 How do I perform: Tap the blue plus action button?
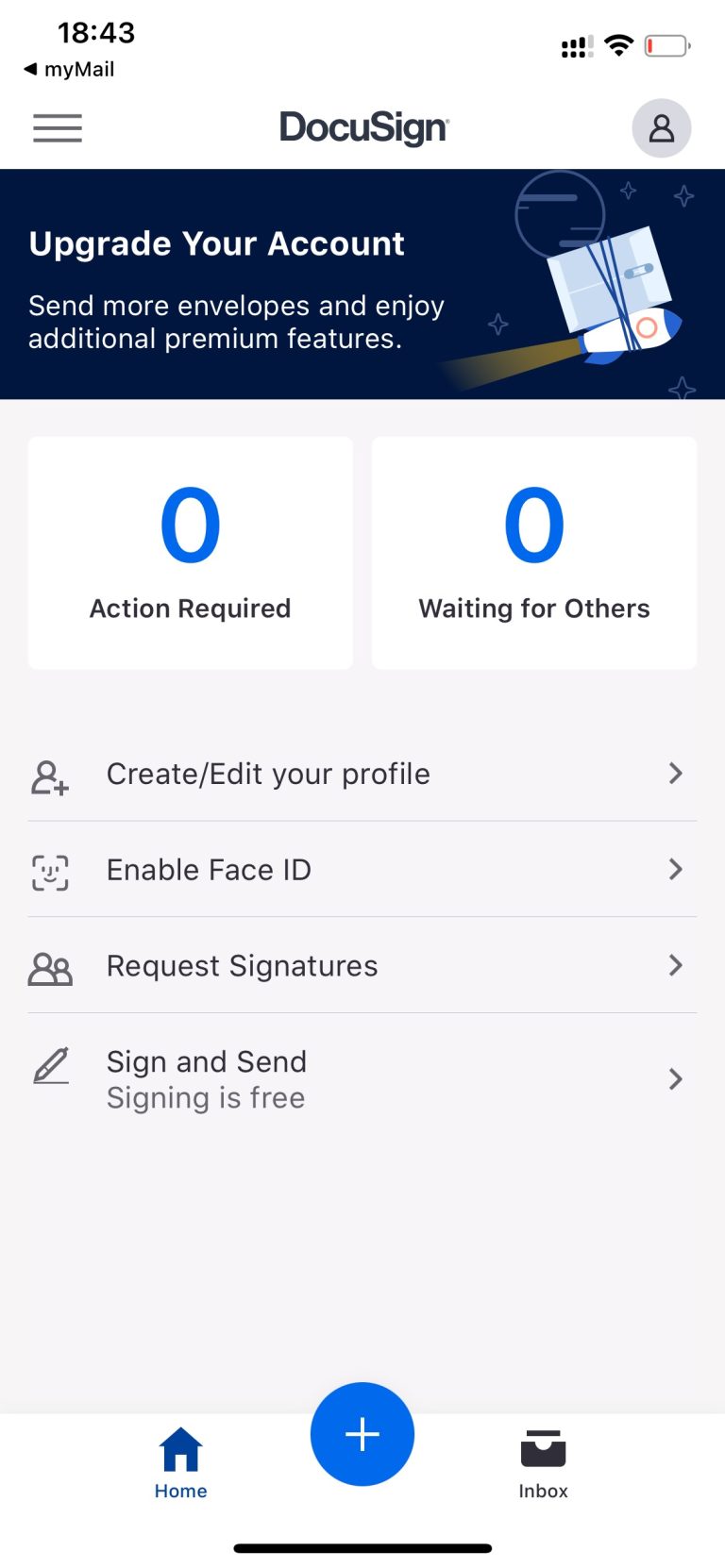362,1433
